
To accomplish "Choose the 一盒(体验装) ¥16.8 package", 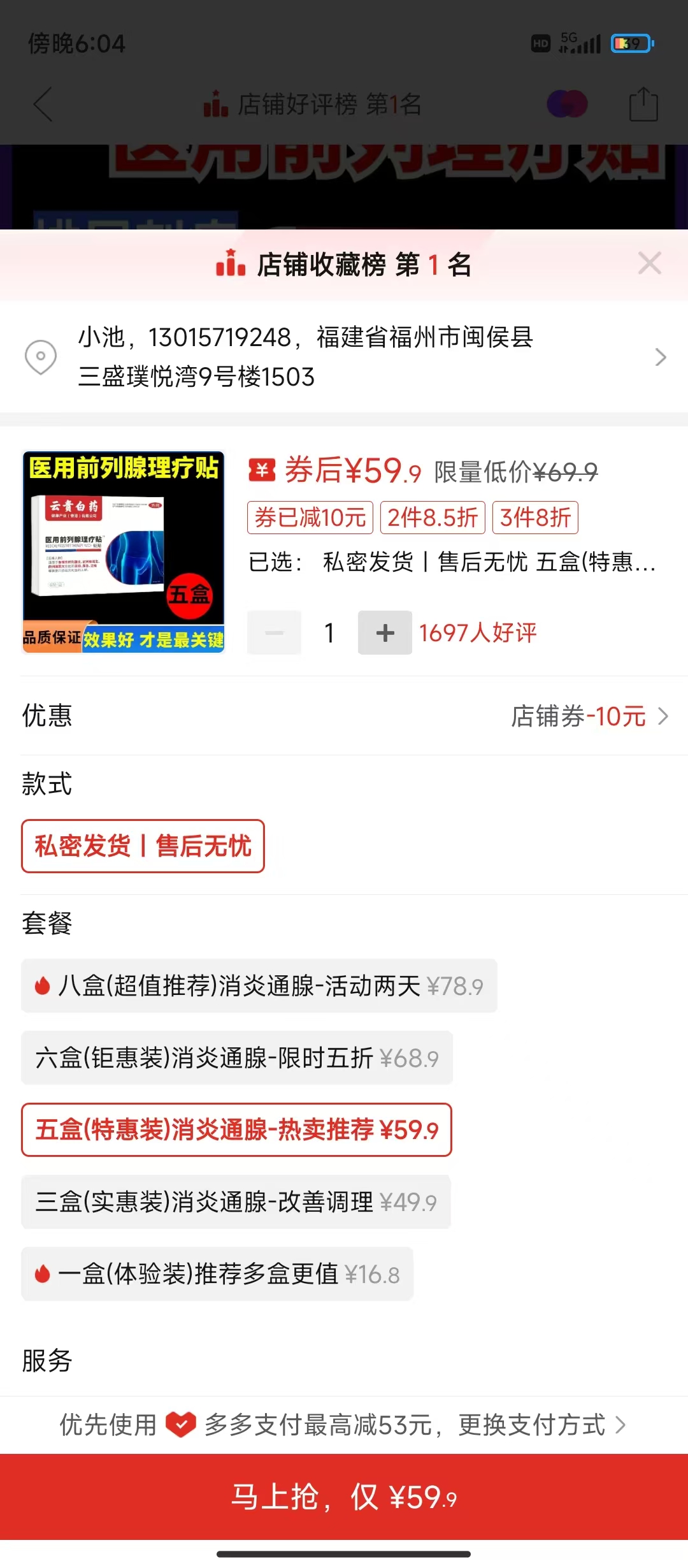I will (217, 1274).
